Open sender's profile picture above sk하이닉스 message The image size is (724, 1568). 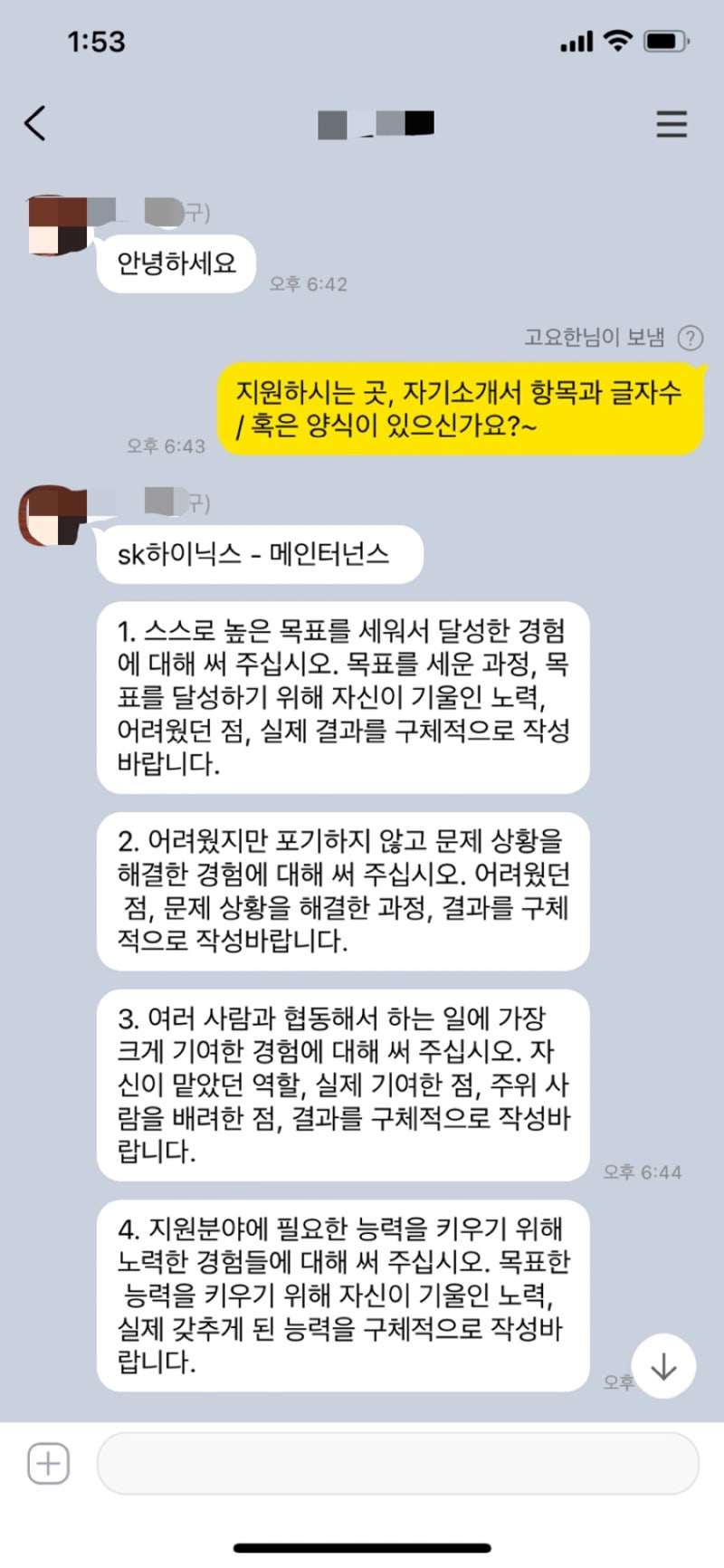click(x=56, y=516)
